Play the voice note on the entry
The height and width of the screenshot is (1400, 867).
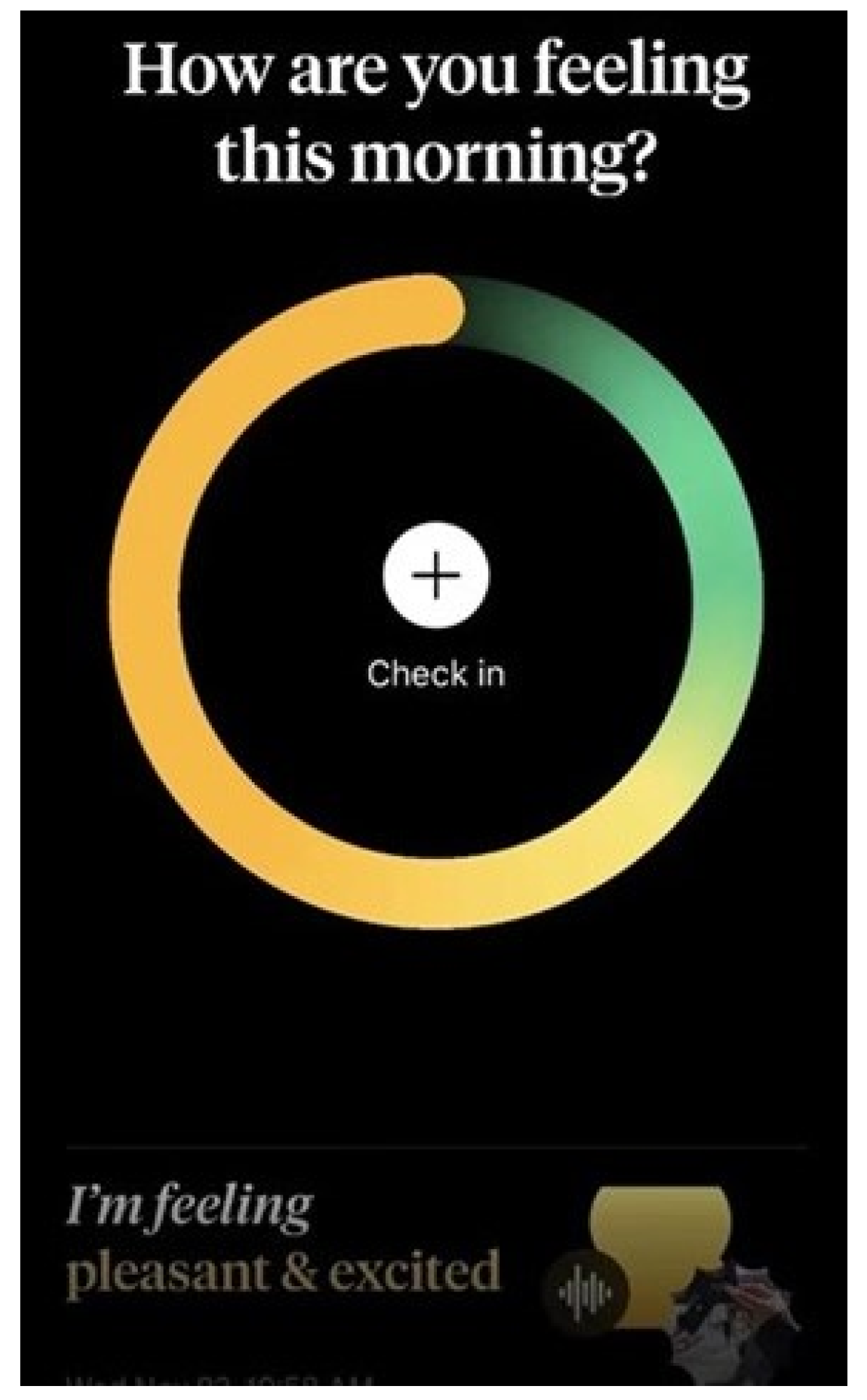click(x=586, y=1292)
